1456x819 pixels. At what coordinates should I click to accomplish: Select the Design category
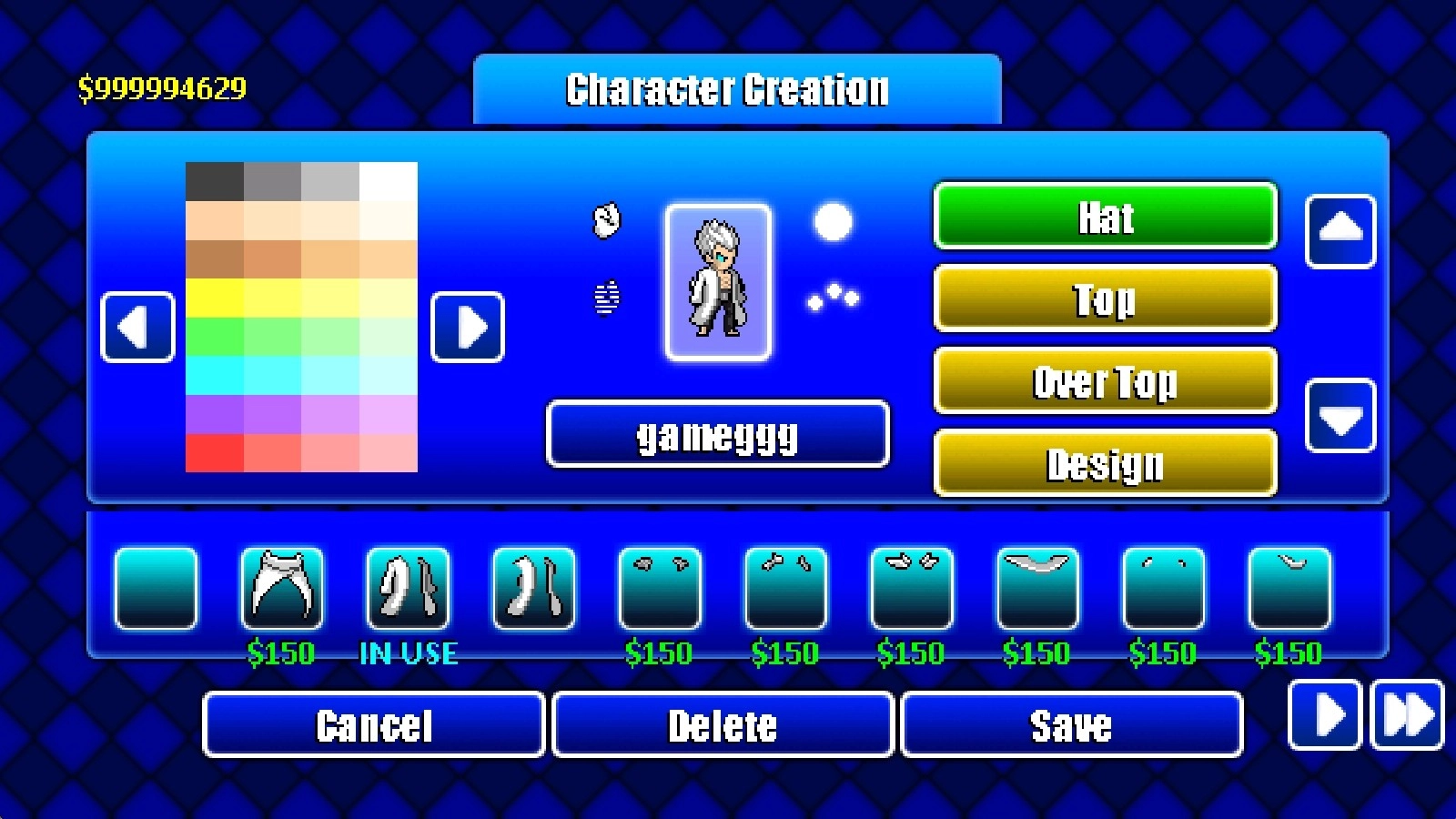click(1106, 463)
